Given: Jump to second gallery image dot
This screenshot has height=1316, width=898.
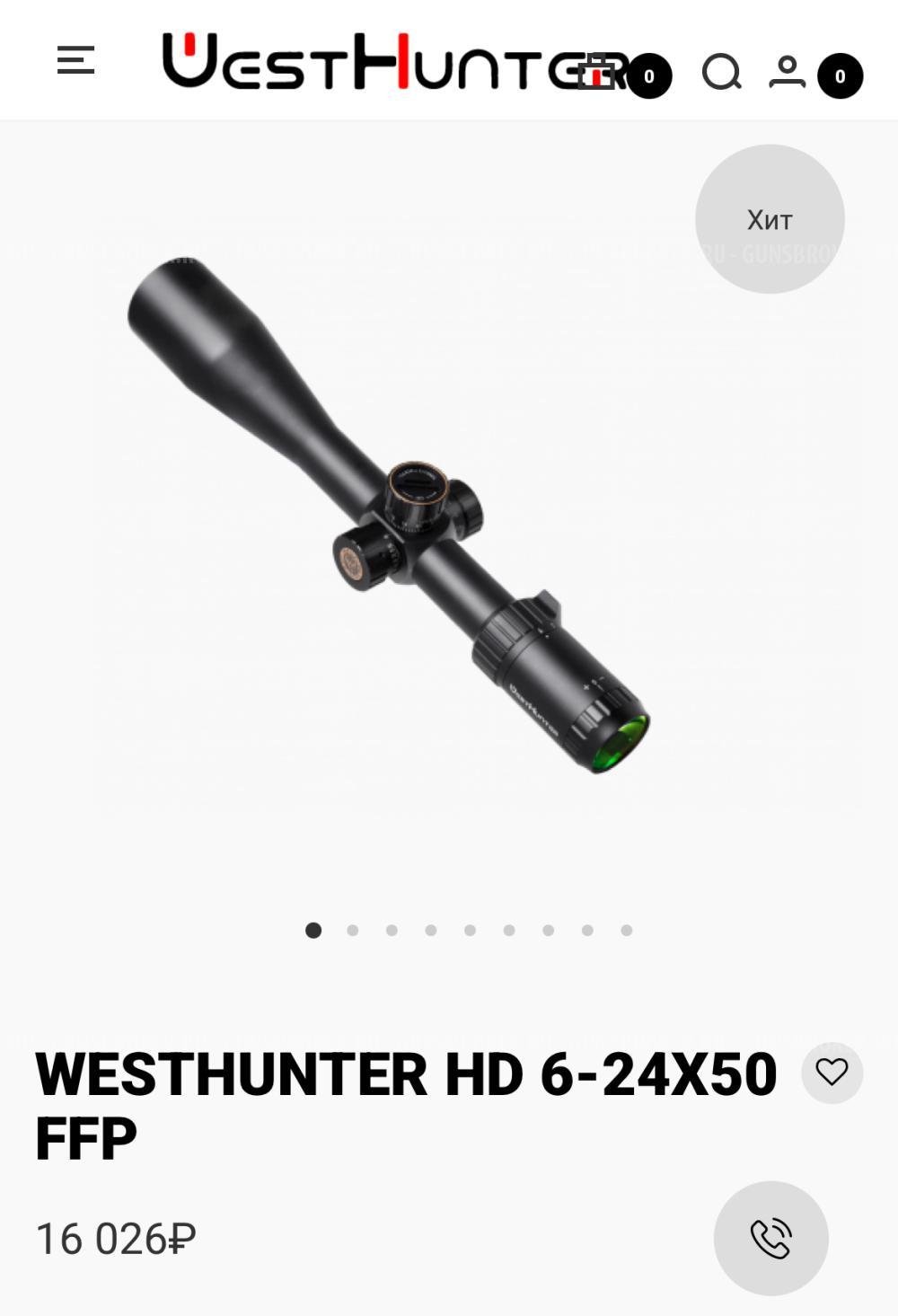Looking at the screenshot, I should coord(353,931).
